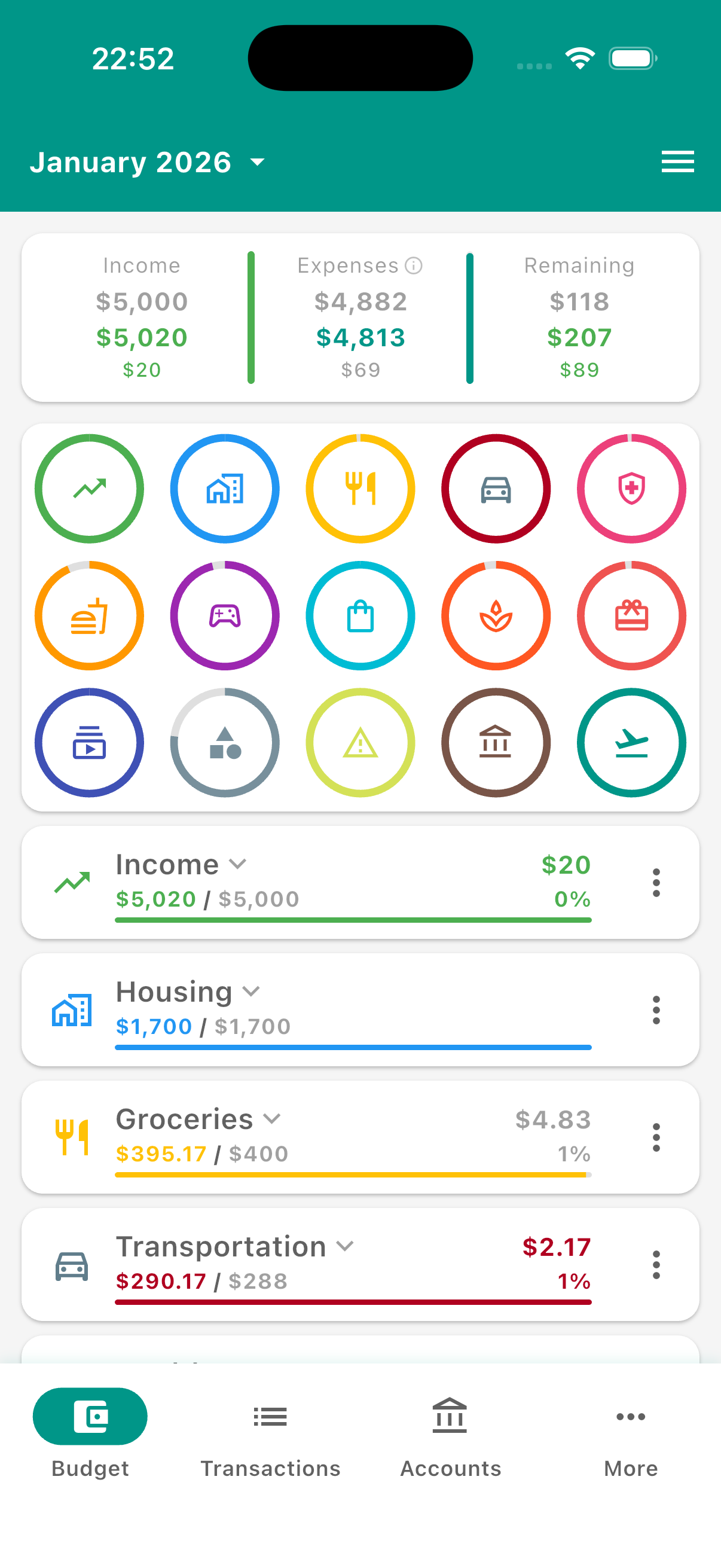The image size is (721, 1568).
Task: Expand the January 2026 month selector
Action: (x=146, y=161)
